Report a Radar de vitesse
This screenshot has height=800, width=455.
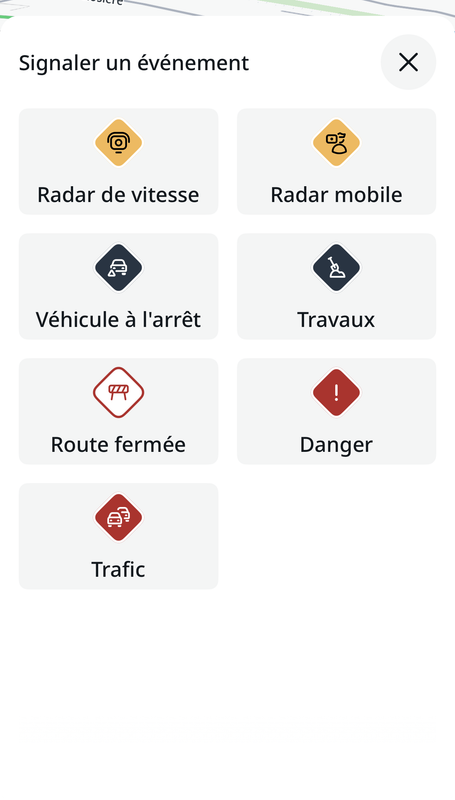(x=118, y=161)
